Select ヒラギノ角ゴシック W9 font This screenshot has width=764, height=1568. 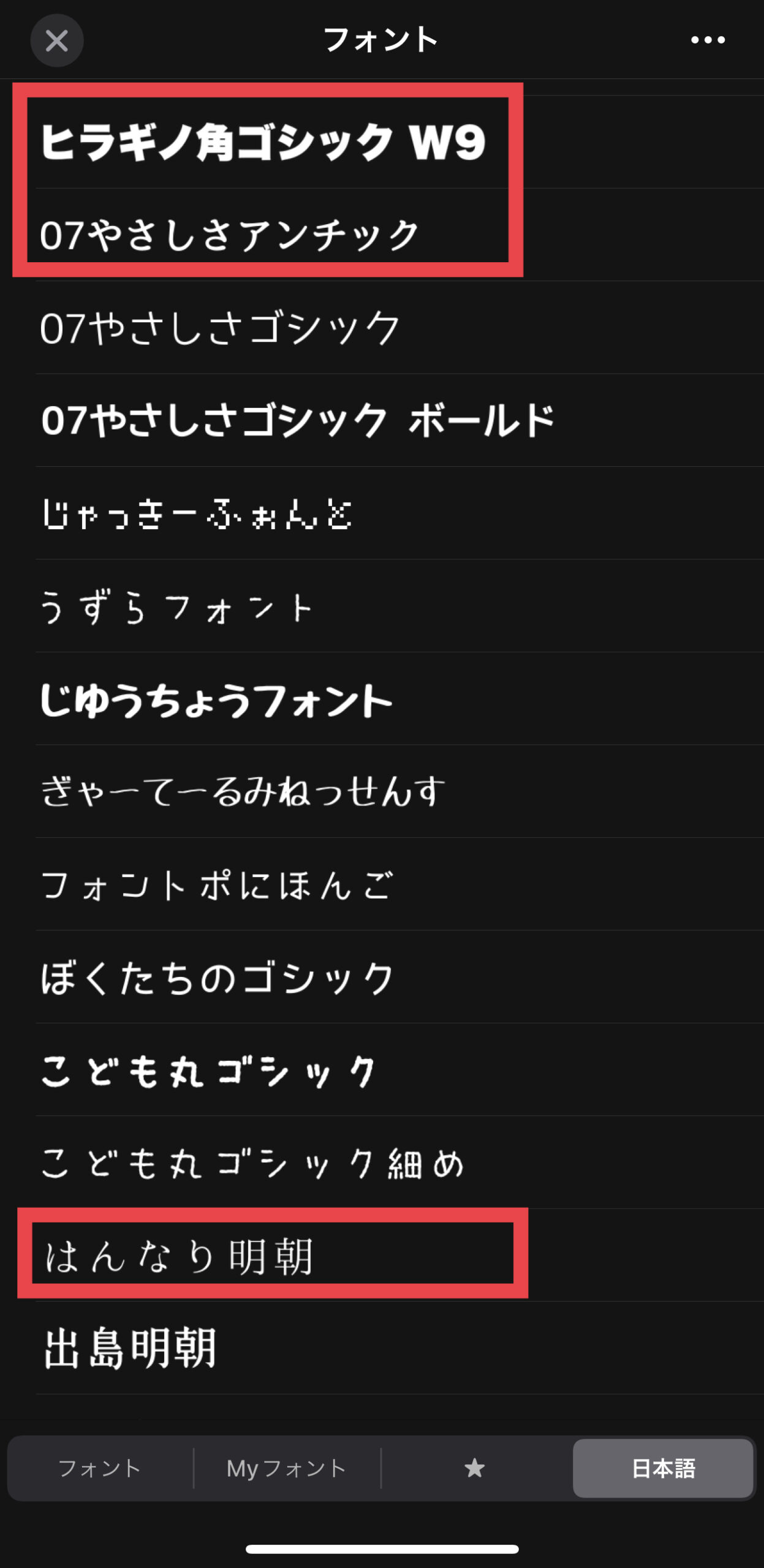[263, 143]
